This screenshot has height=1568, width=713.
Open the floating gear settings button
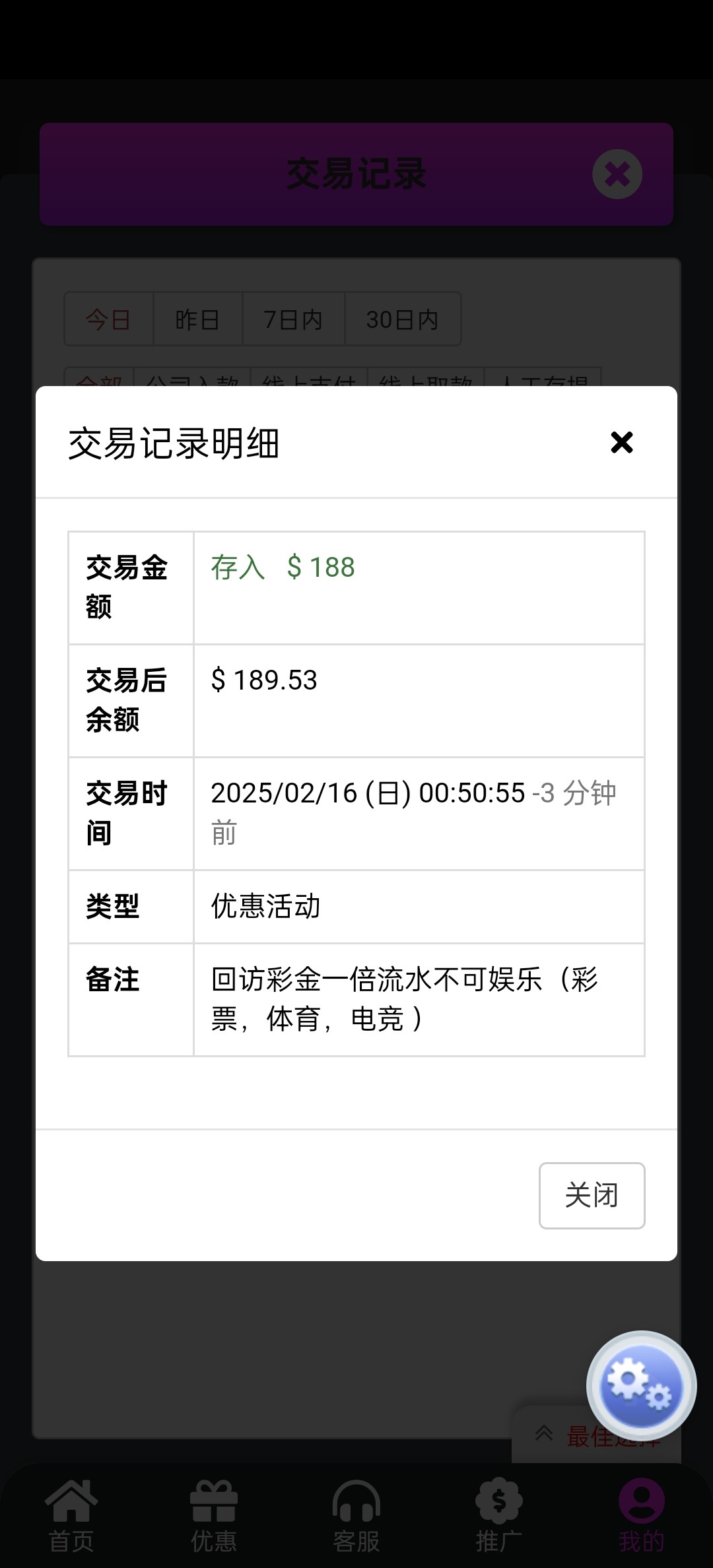640,1385
